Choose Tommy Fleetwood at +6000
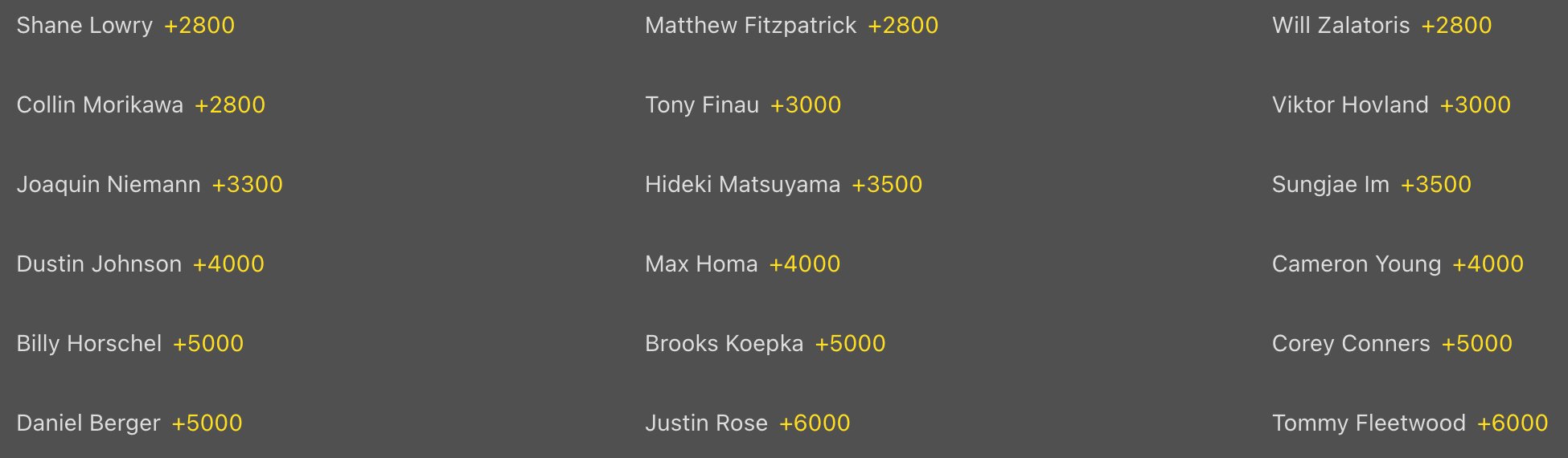The width and height of the screenshot is (1568, 458). 1512,423
